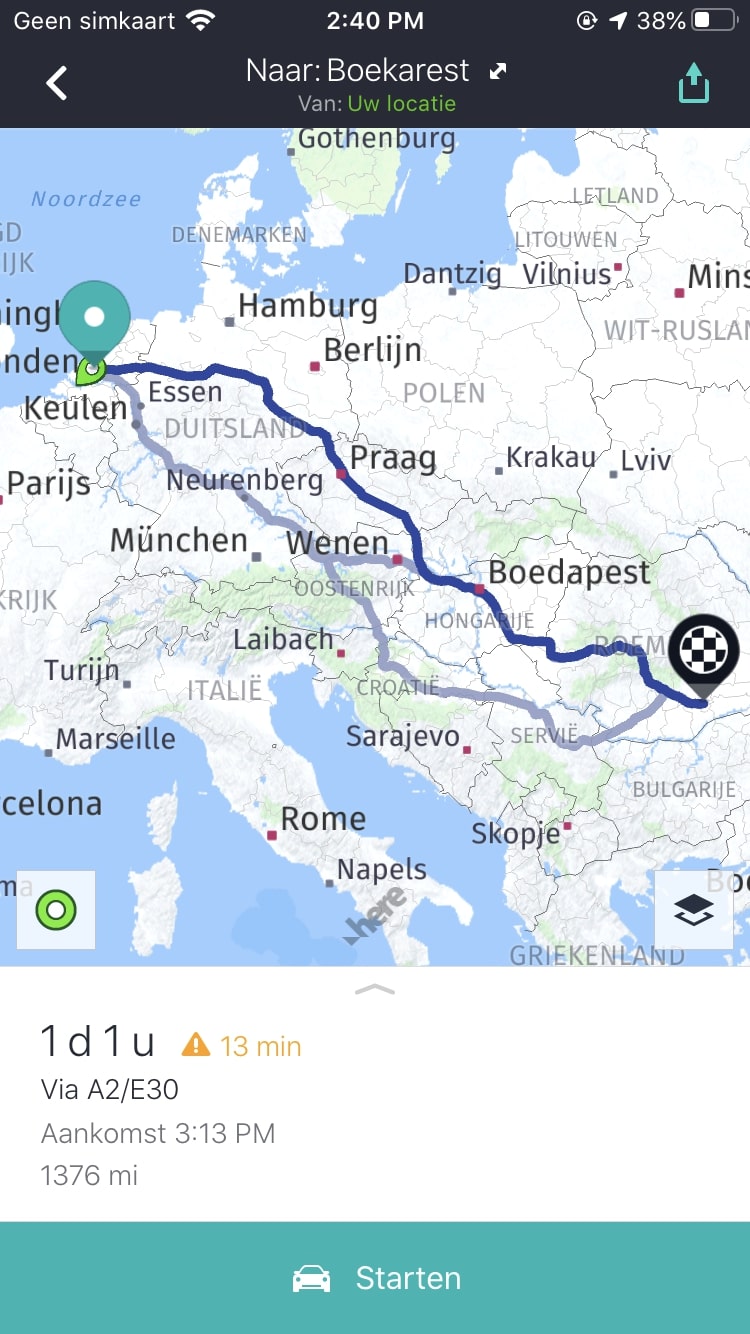Go back with the arrow icon
The width and height of the screenshot is (750, 1334).
pos(57,83)
